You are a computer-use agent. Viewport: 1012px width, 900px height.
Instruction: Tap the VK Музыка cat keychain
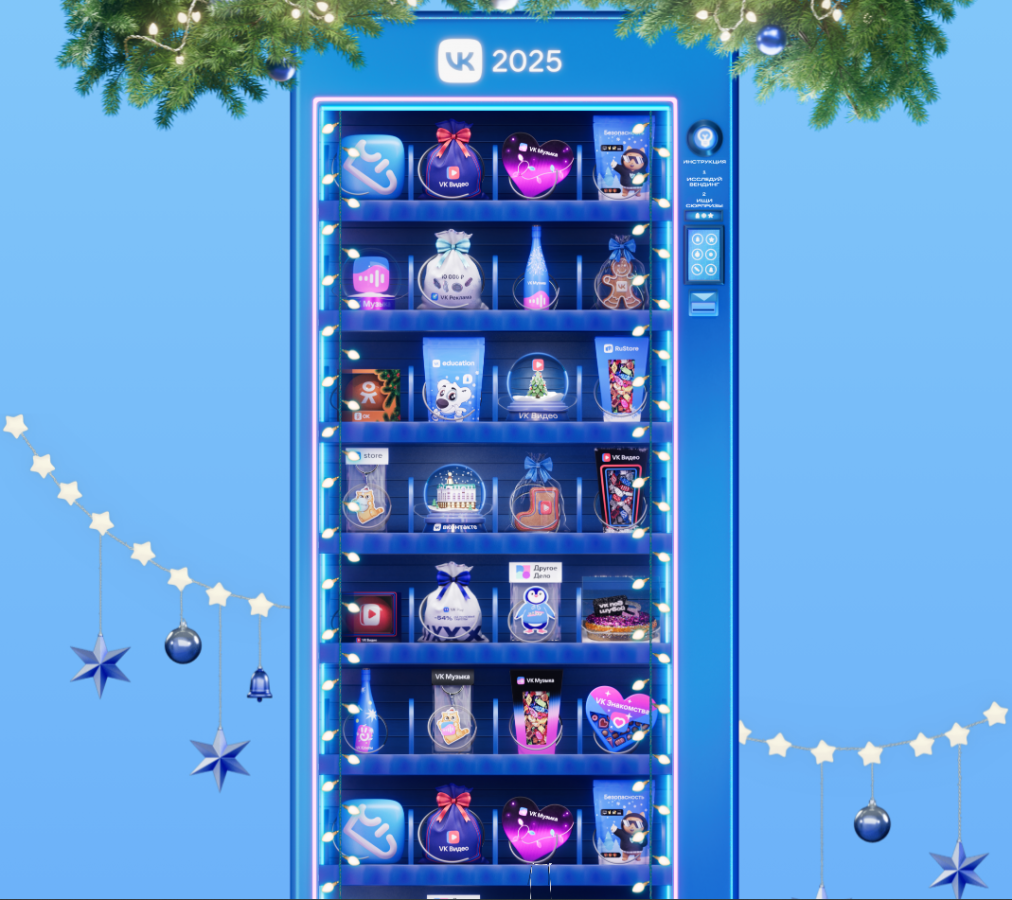[x=452, y=711]
